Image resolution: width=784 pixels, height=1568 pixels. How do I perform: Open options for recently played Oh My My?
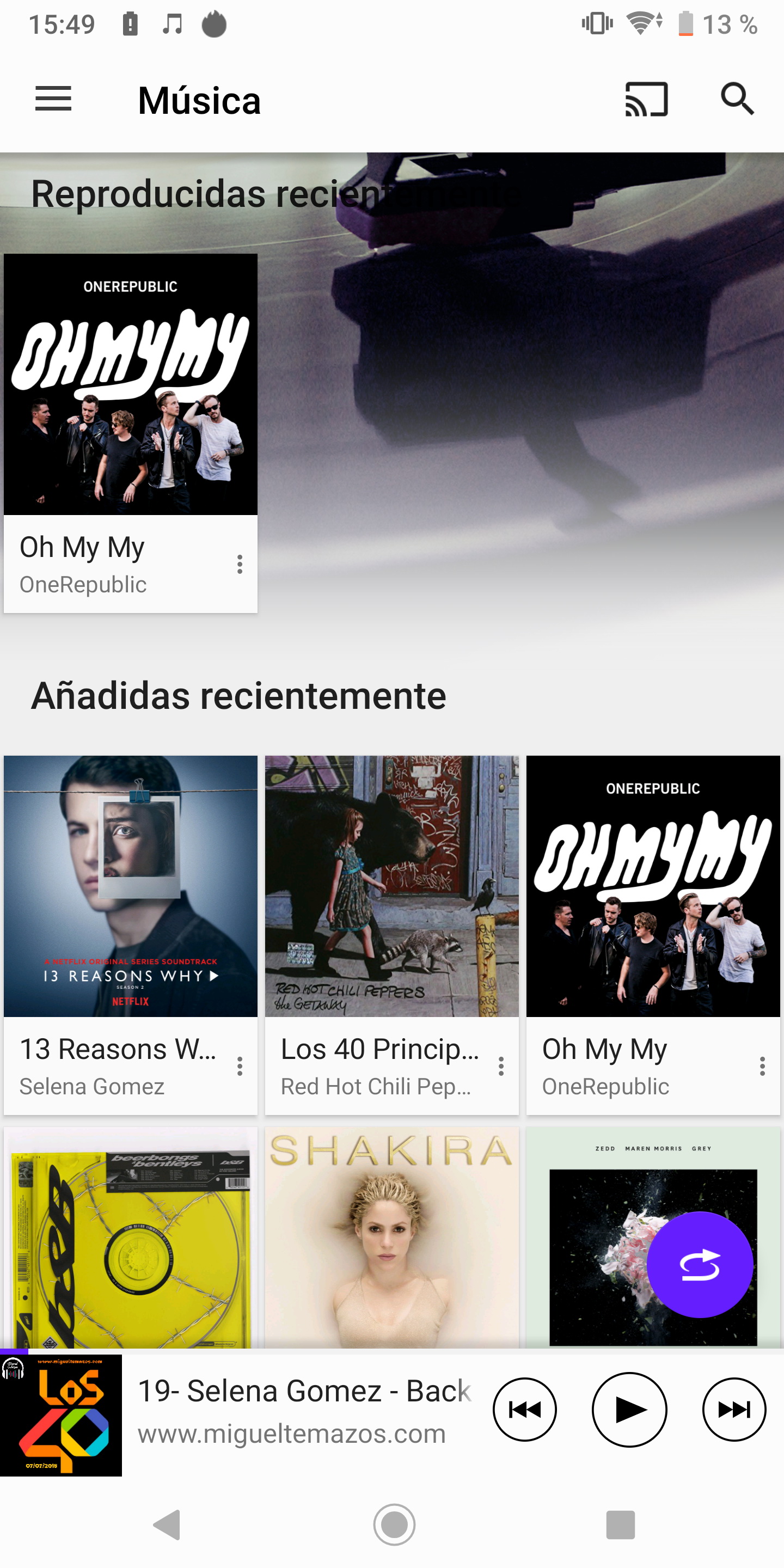click(240, 564)
